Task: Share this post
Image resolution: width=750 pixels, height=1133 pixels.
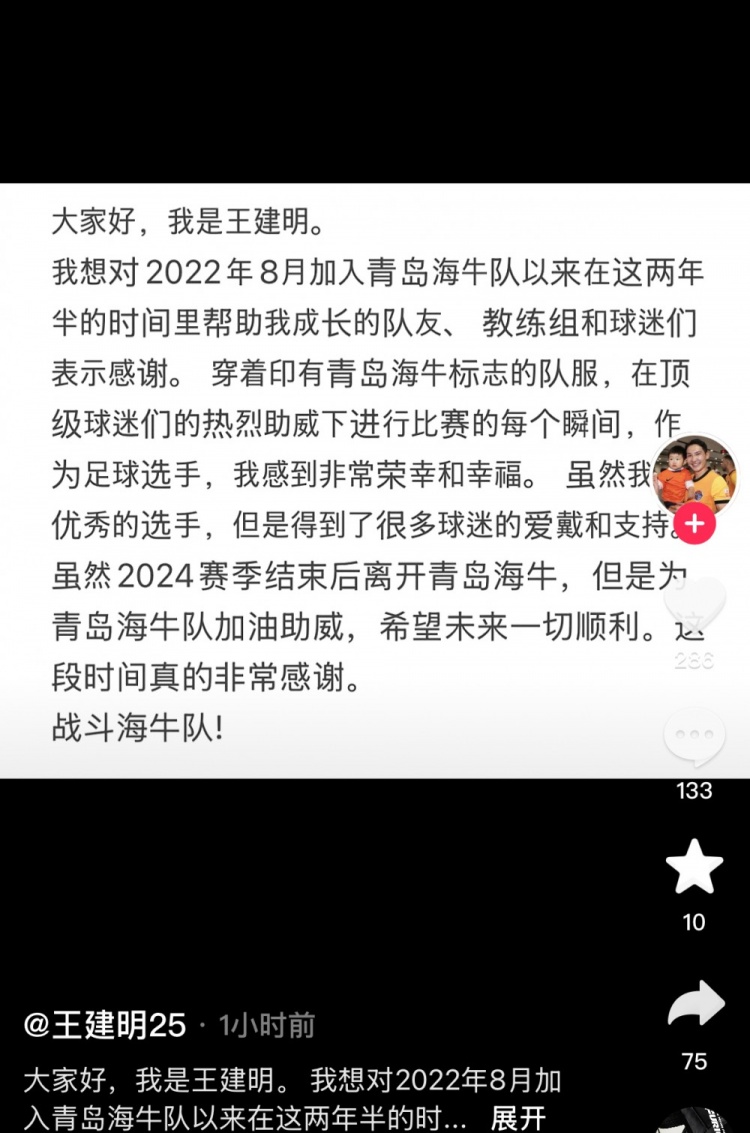Action: pyautogui.click(x=695, y=1004)
